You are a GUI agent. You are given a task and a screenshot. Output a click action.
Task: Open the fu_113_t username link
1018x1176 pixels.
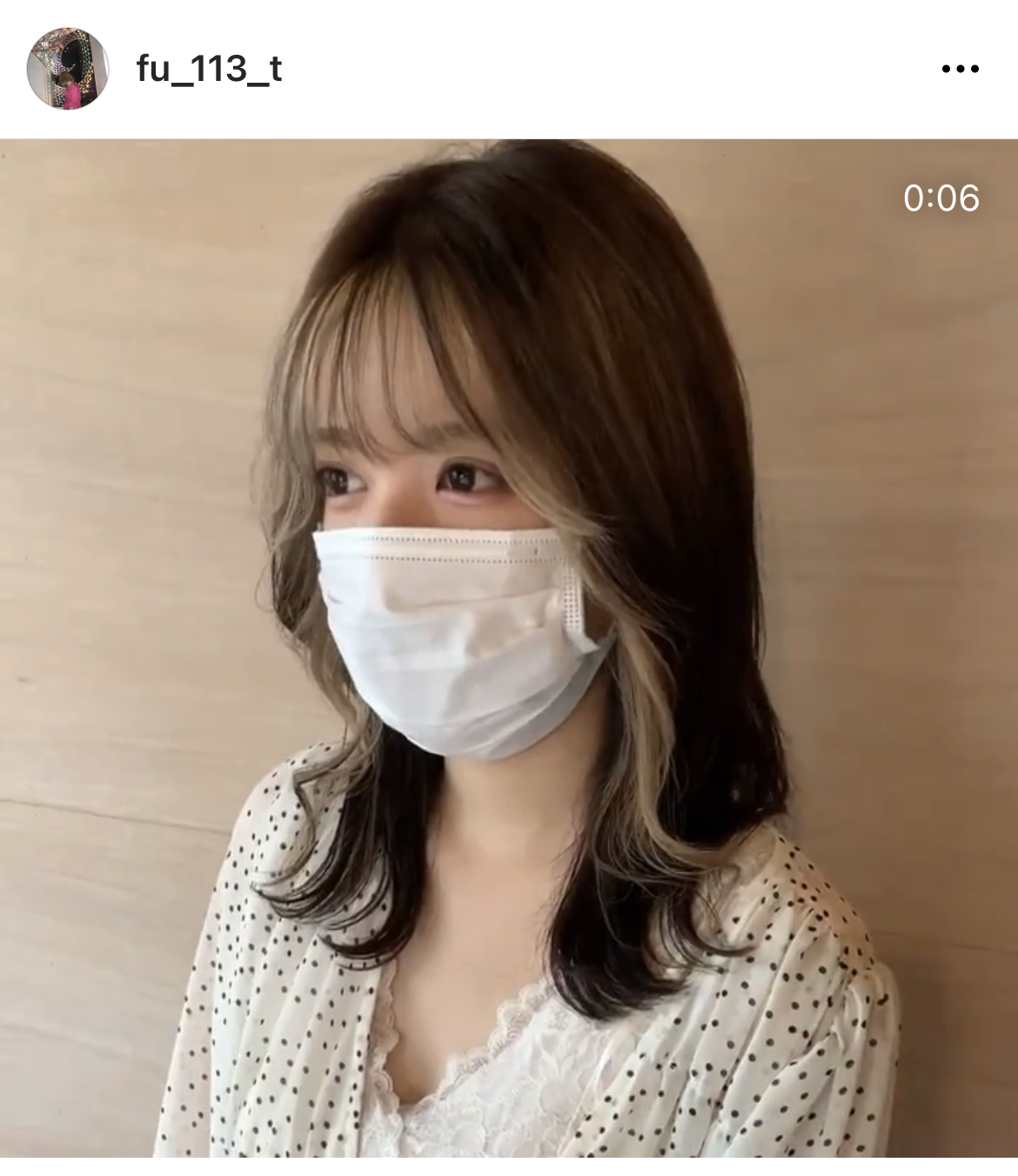point(209,69)
